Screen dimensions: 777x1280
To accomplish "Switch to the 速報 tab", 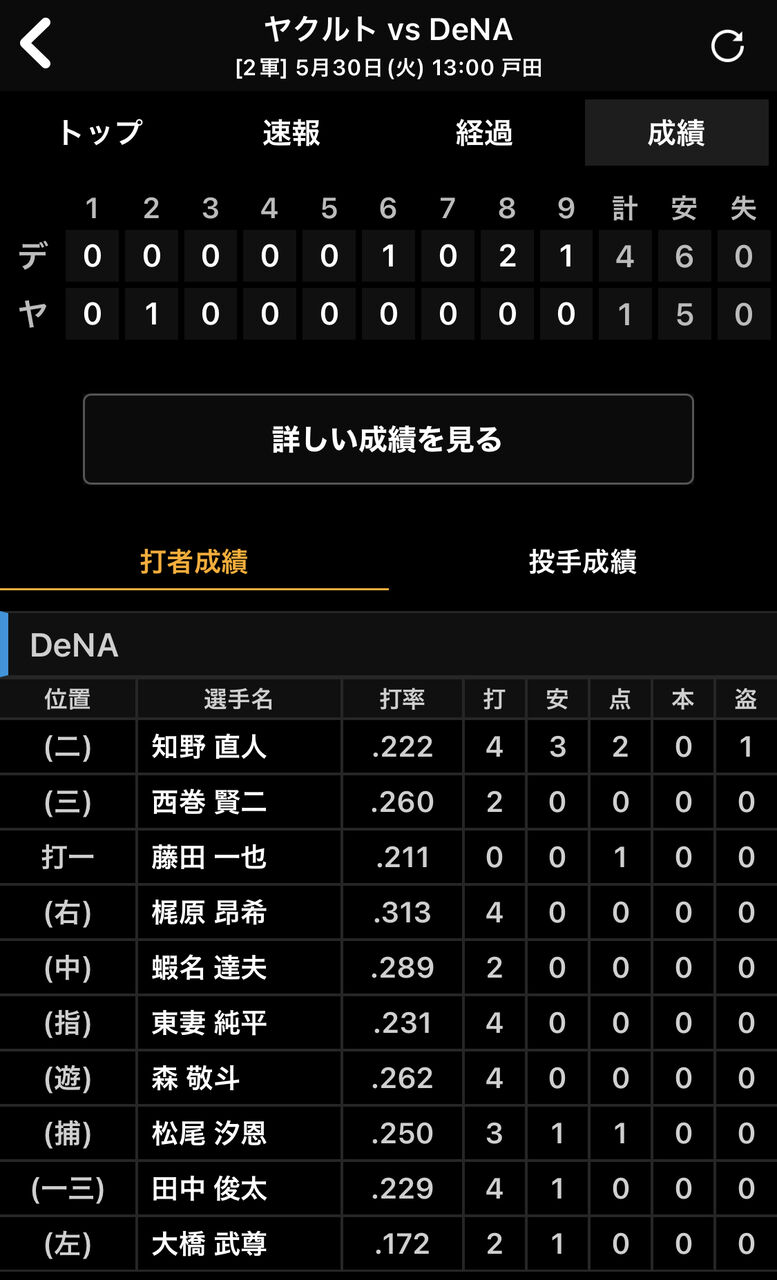I will click(292, 133).
